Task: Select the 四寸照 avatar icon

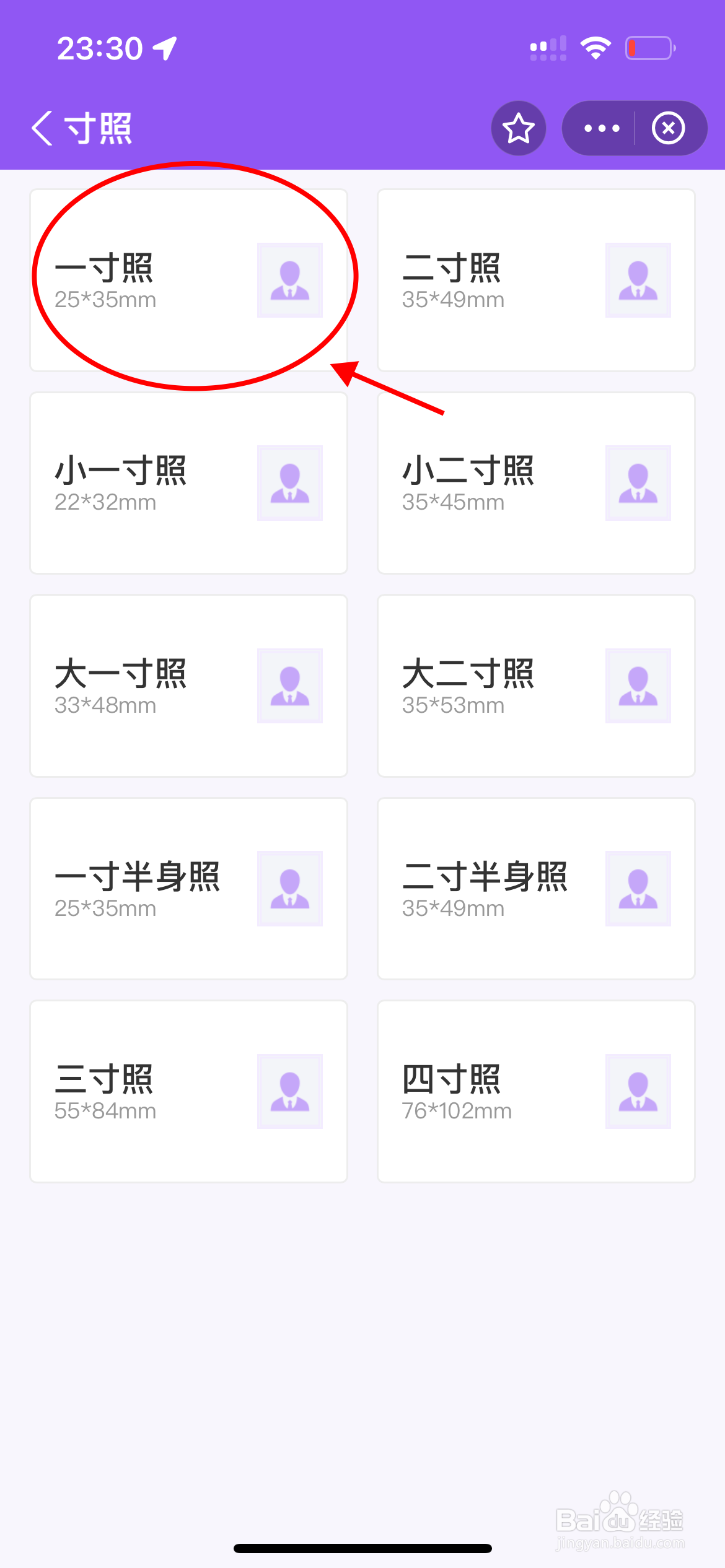Action: (638, 1090)
